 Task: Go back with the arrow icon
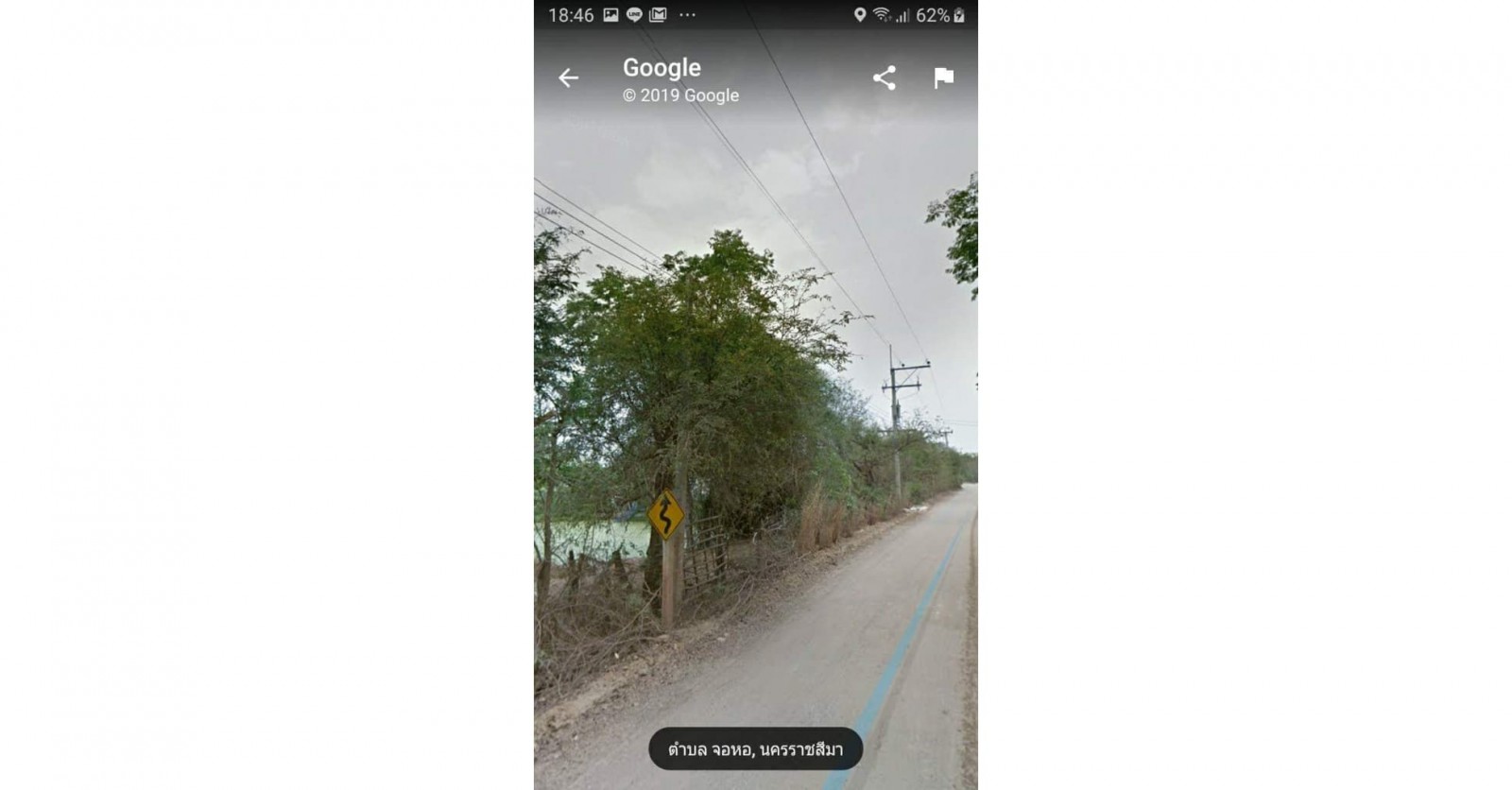point(568,77)
